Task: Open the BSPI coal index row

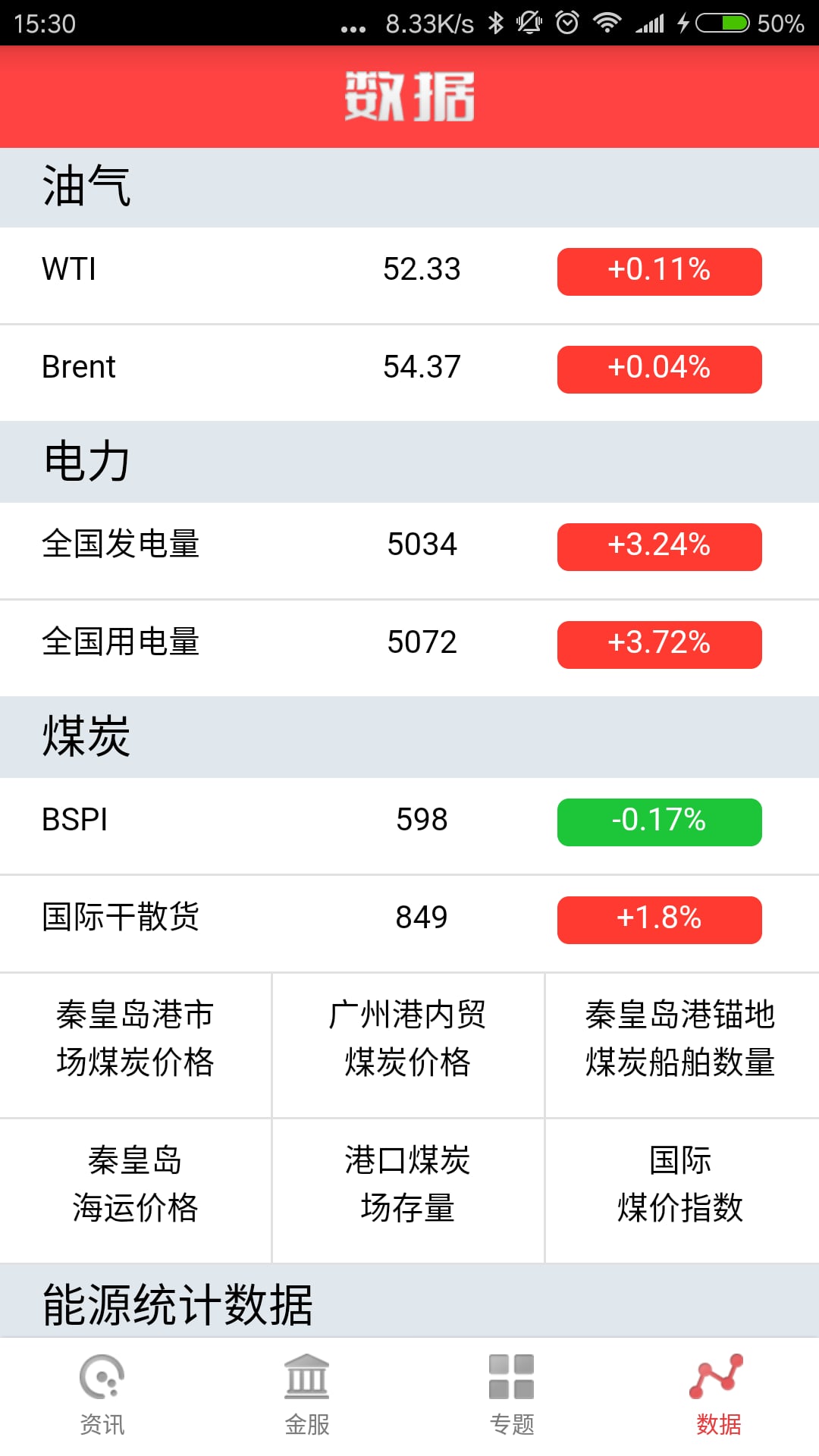Action: (409, 826)
